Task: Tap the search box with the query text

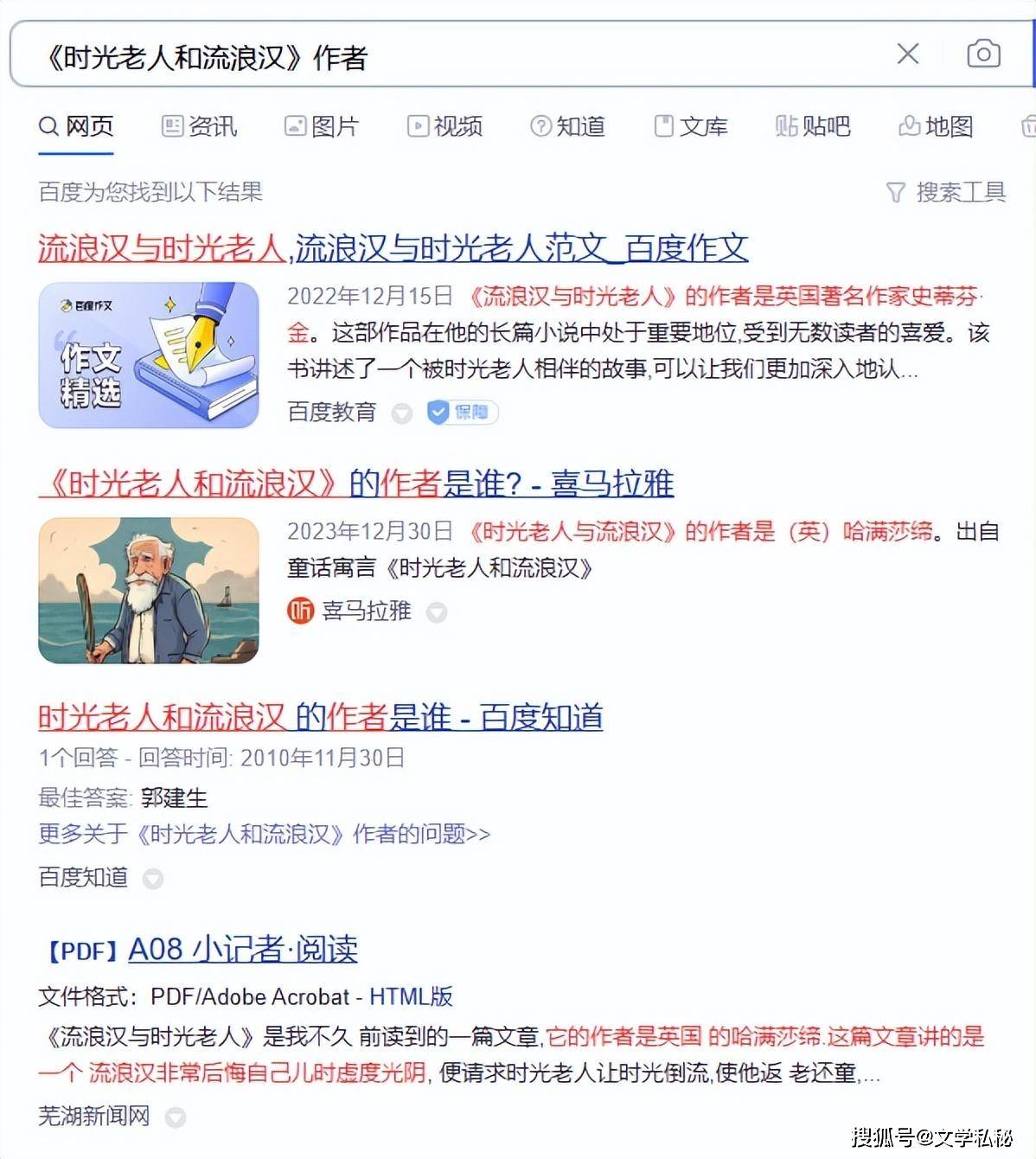Action: [x=450, y=57]
